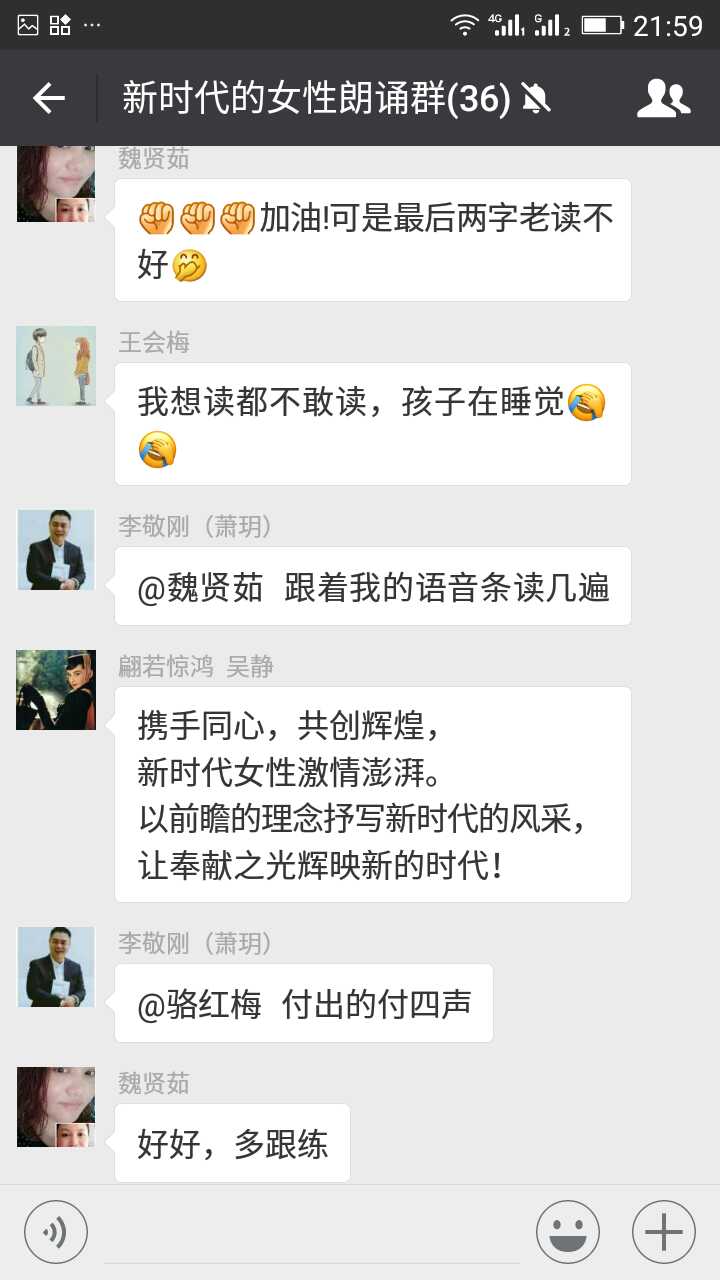Tap 魏贤茹's avatar beside 好好，多跟练
720x1280 pixels.
56,1107
